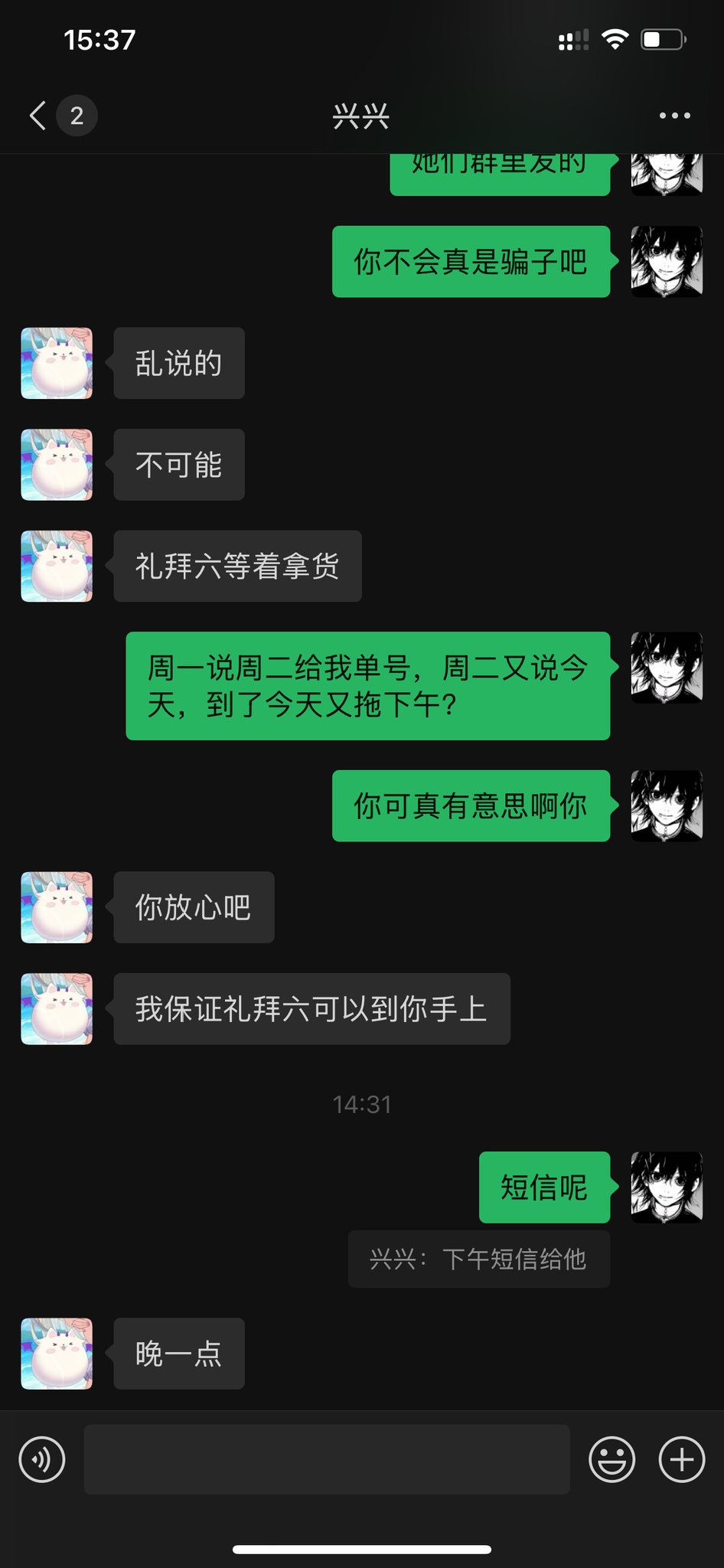The height and width of the screenshot is (1568, 724).
Task: Jump to quoted message 下午短信给他
Action: (478, 1259)
